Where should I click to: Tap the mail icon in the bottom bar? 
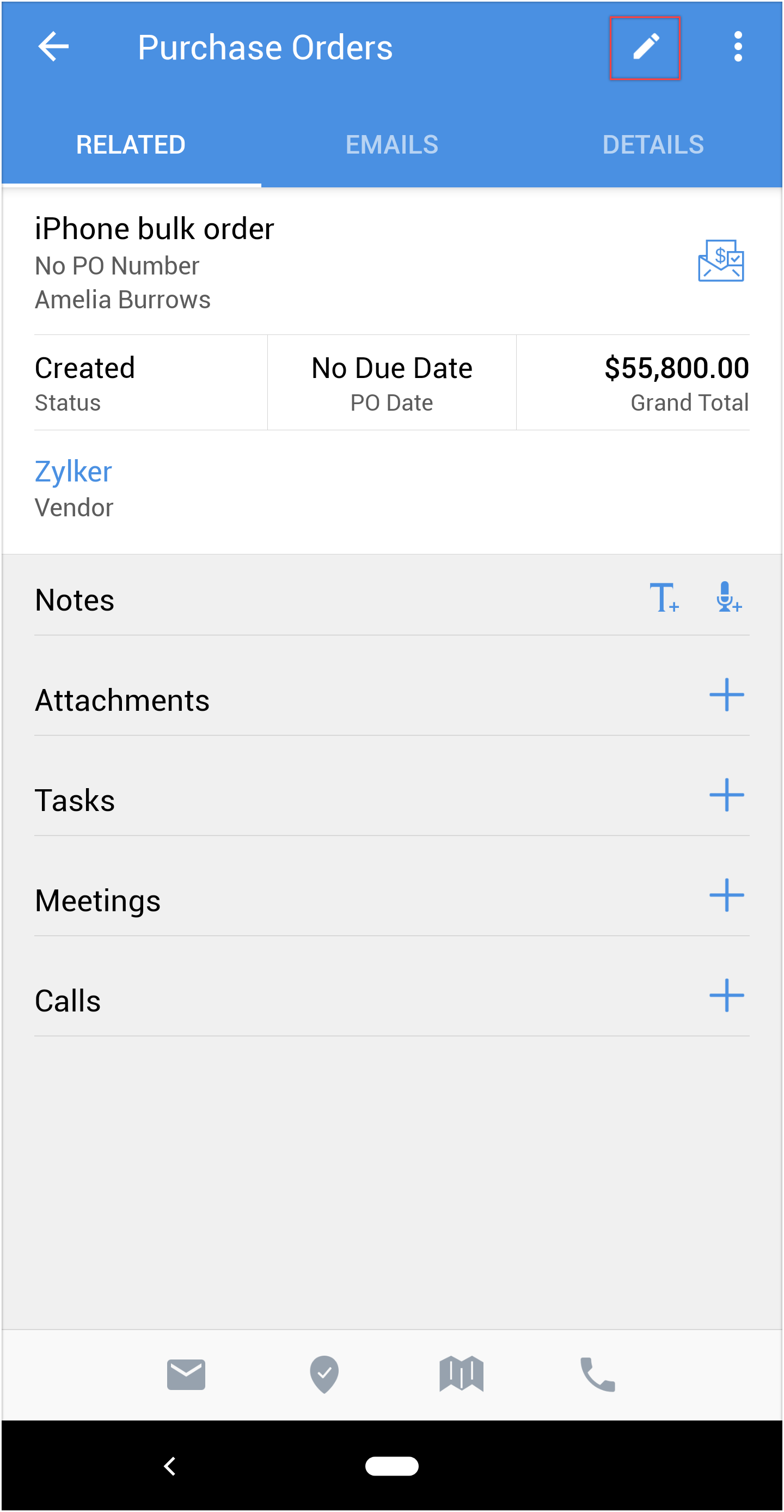click(x=186, y=1375)
